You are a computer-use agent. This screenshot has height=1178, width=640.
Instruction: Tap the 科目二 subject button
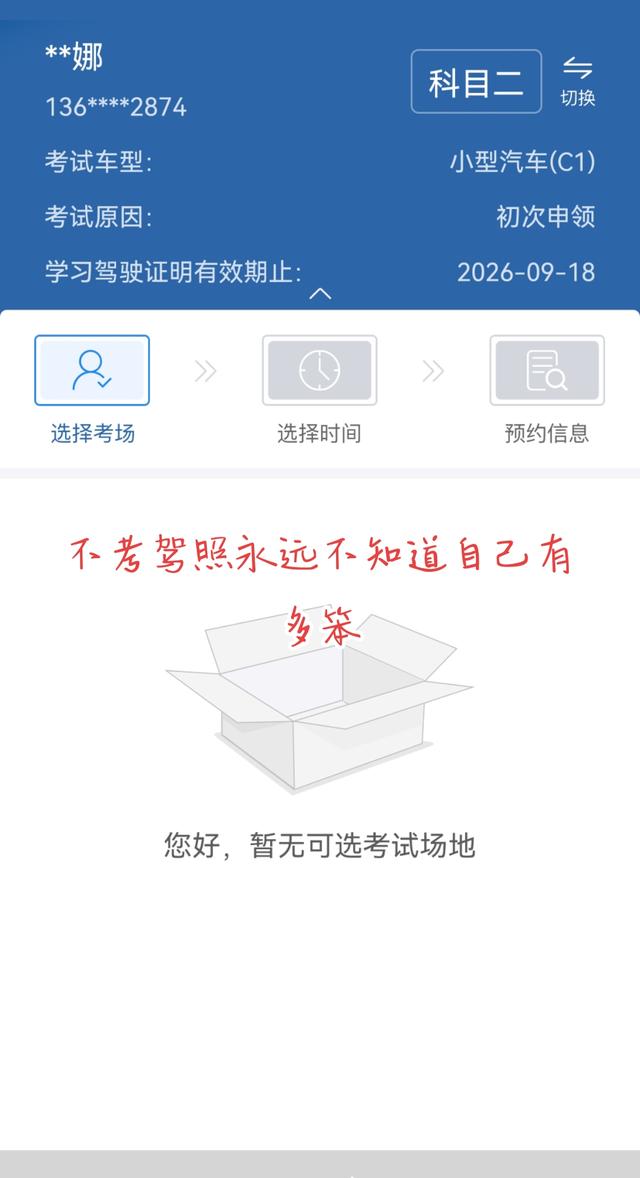click(x=476, y=82)
